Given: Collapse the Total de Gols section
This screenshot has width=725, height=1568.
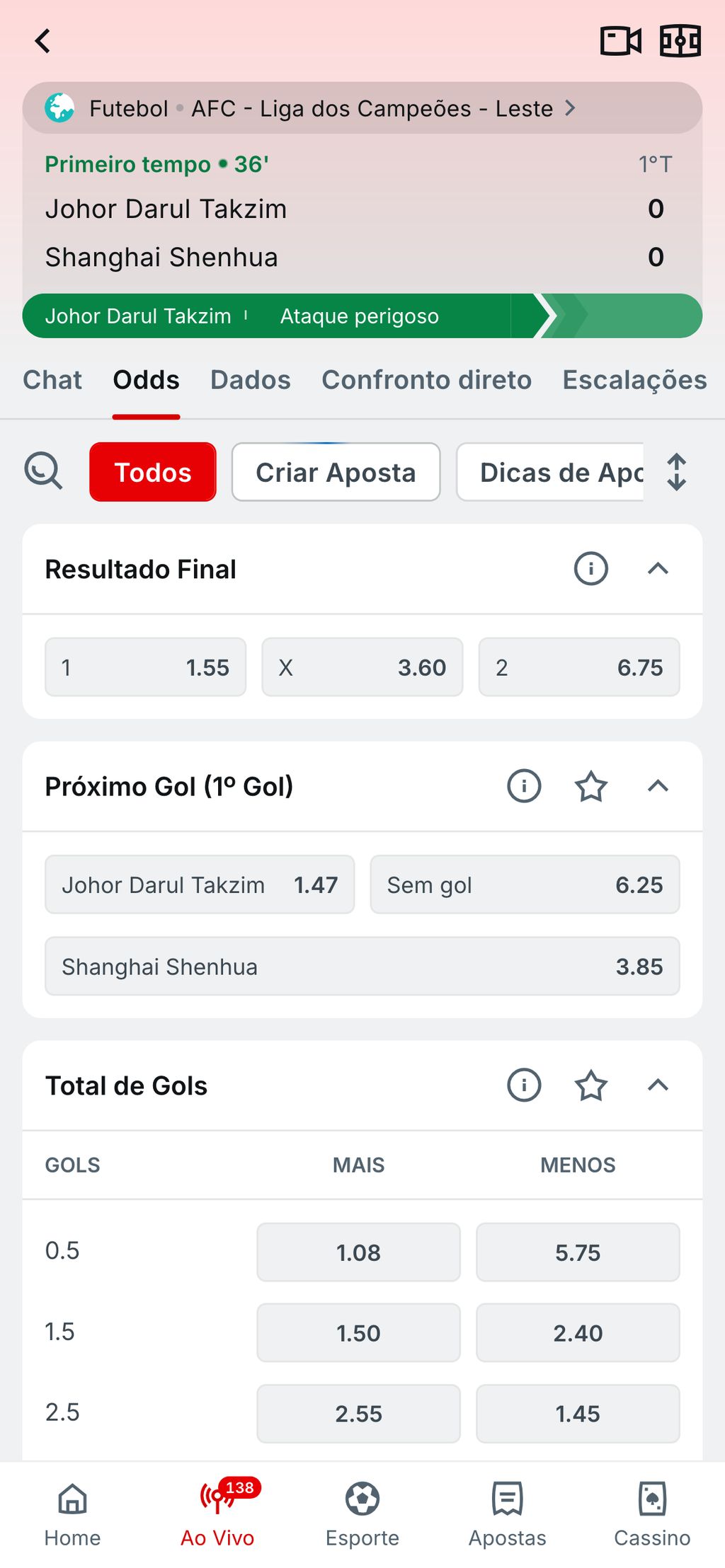Looking at the screenshot, I should (x=658, y=1085).
